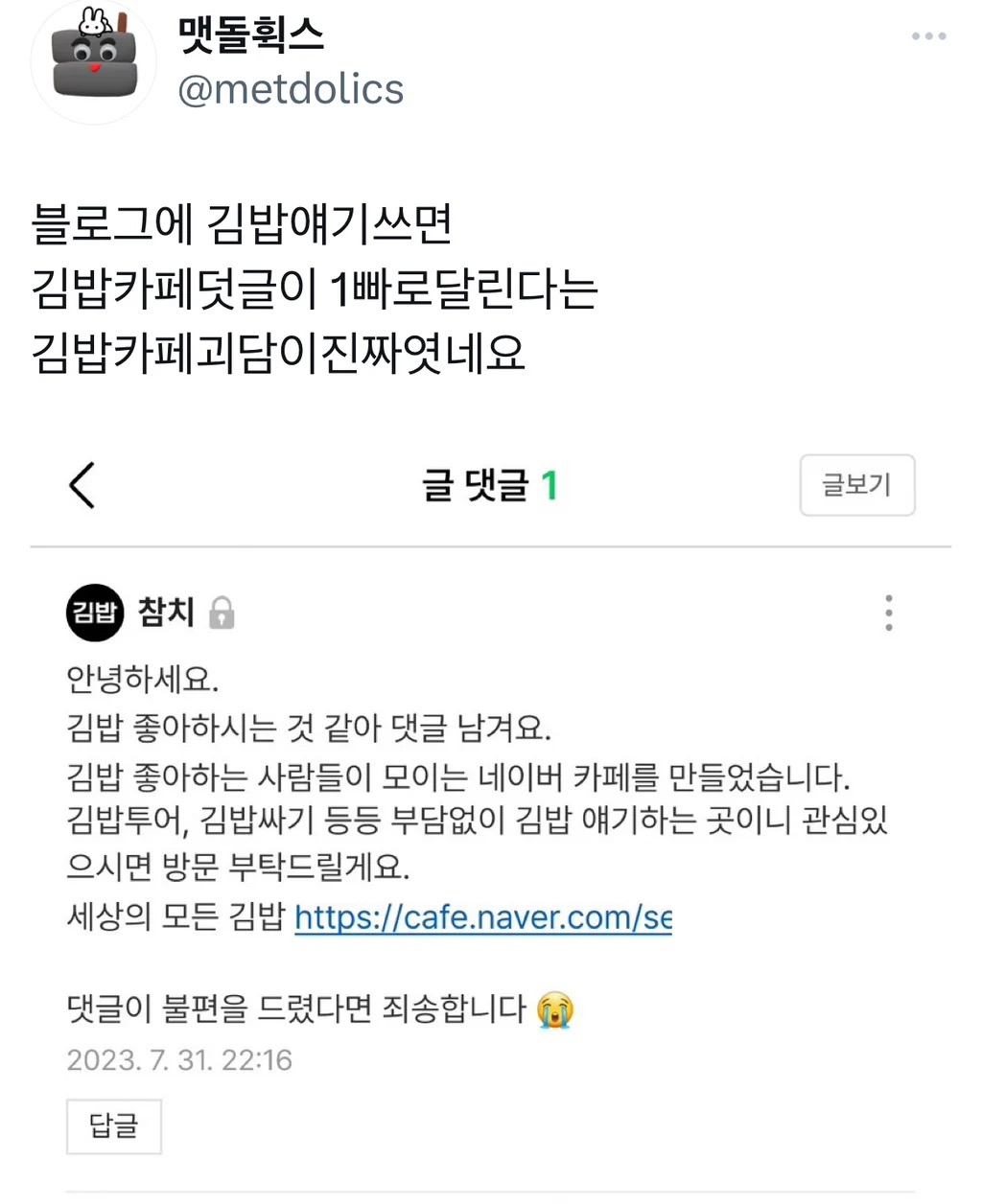The width and height of the screenshot is (982, 1204).
Task: Open the attached comment screenshot image
Action: pos(491,815)
